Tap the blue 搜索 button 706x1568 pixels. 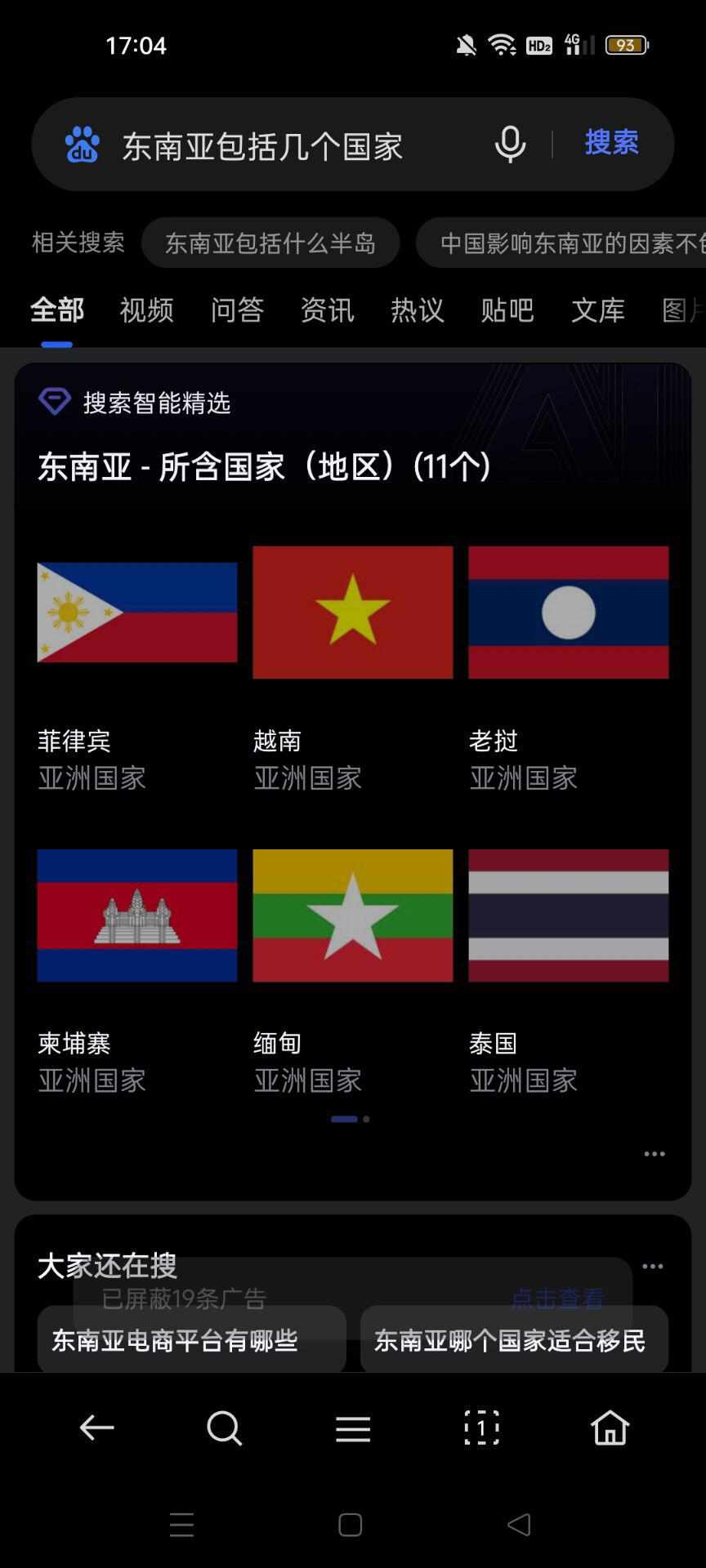(x=611, y=143)
